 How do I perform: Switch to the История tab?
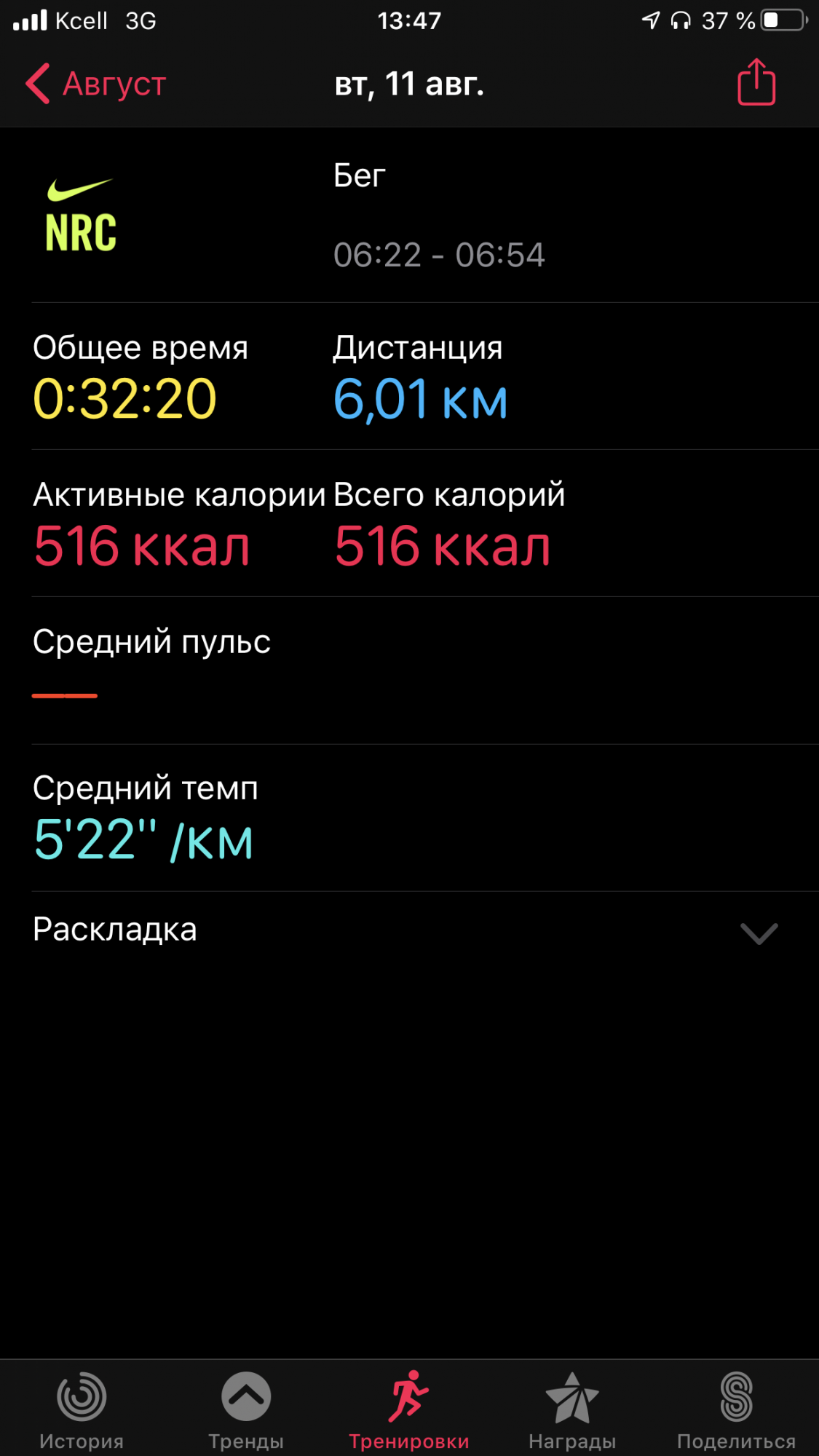pos(82,1409)
